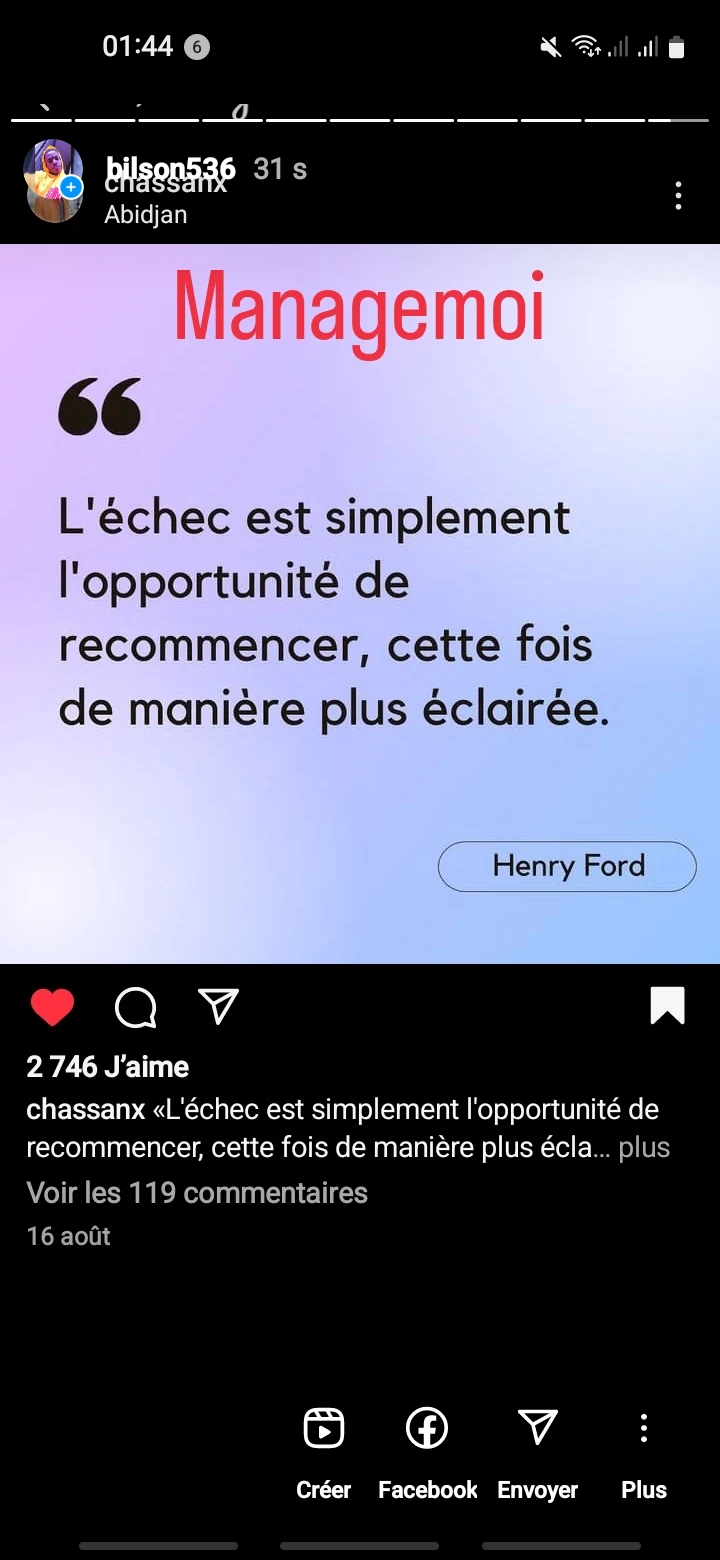Tap the bilson536 username
720x1560 pixels.
tap(170, 168)
